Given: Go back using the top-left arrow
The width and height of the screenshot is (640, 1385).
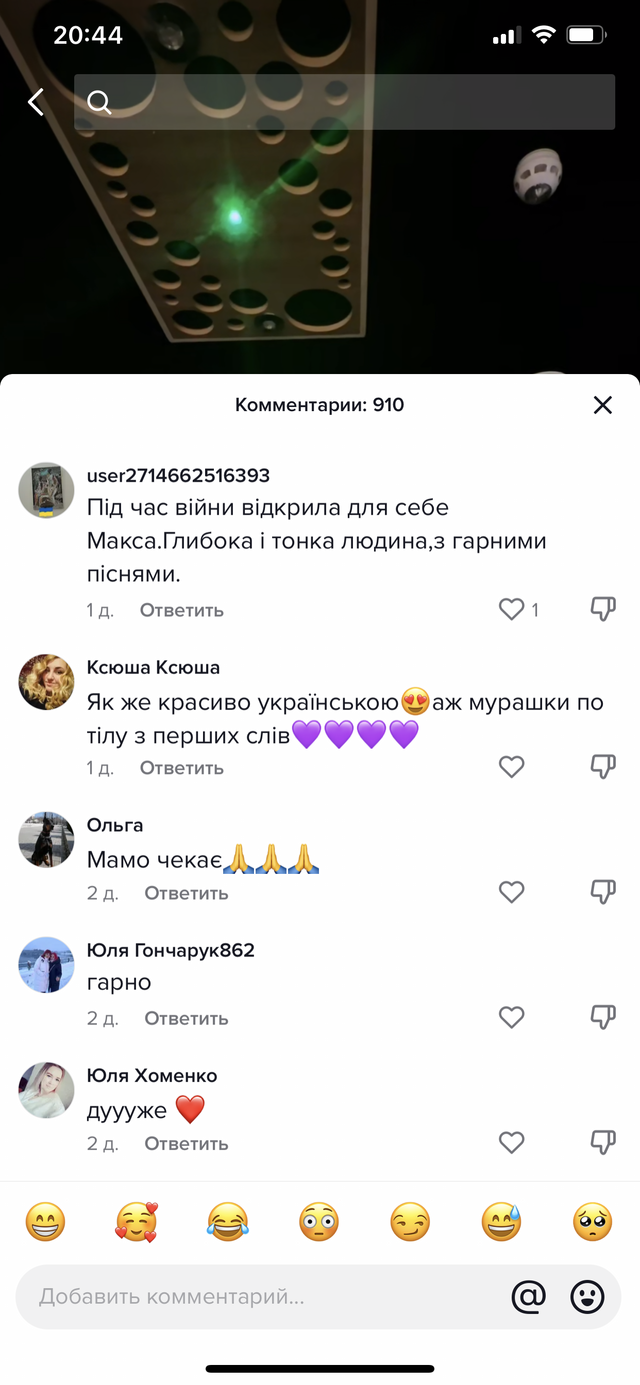Looking at the screenshot, I should click(x=36, y=101).
